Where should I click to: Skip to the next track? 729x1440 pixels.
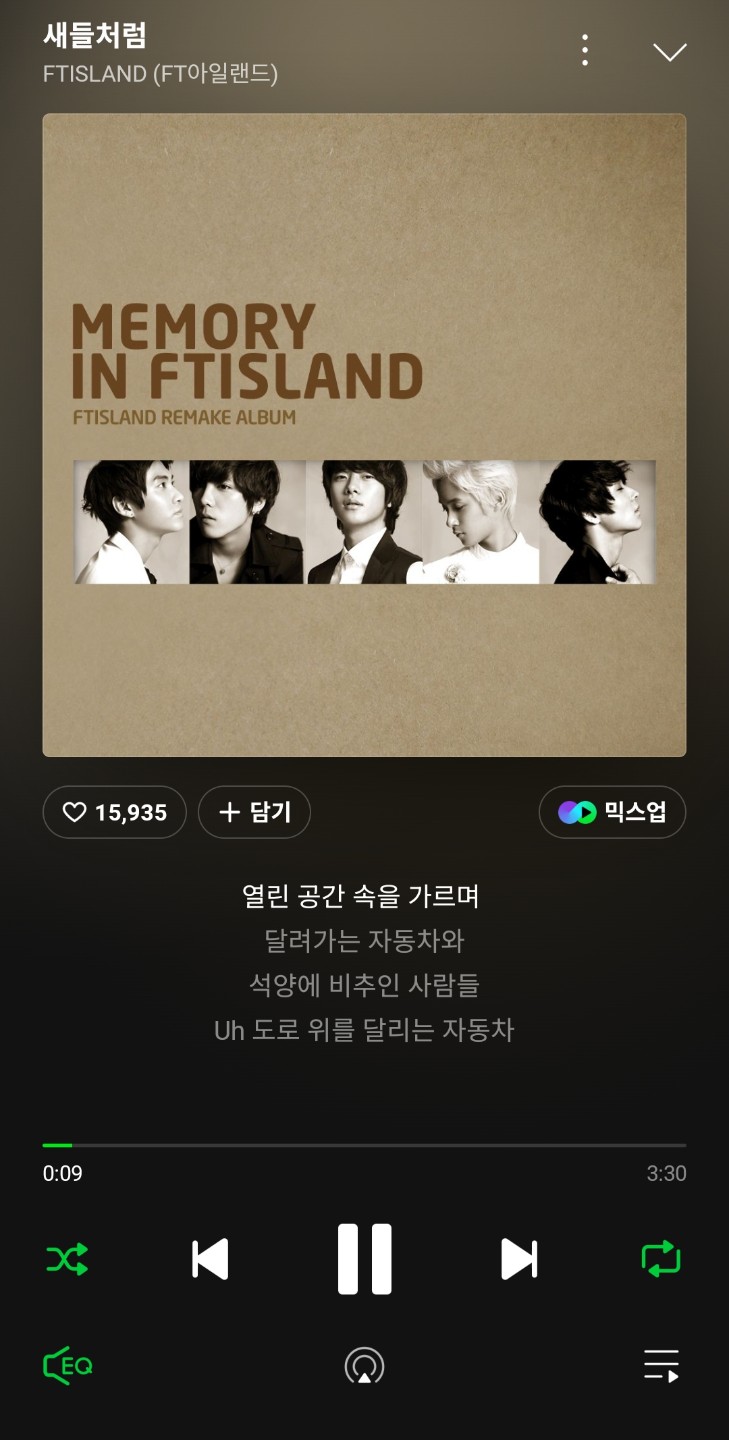(518, 1259)
